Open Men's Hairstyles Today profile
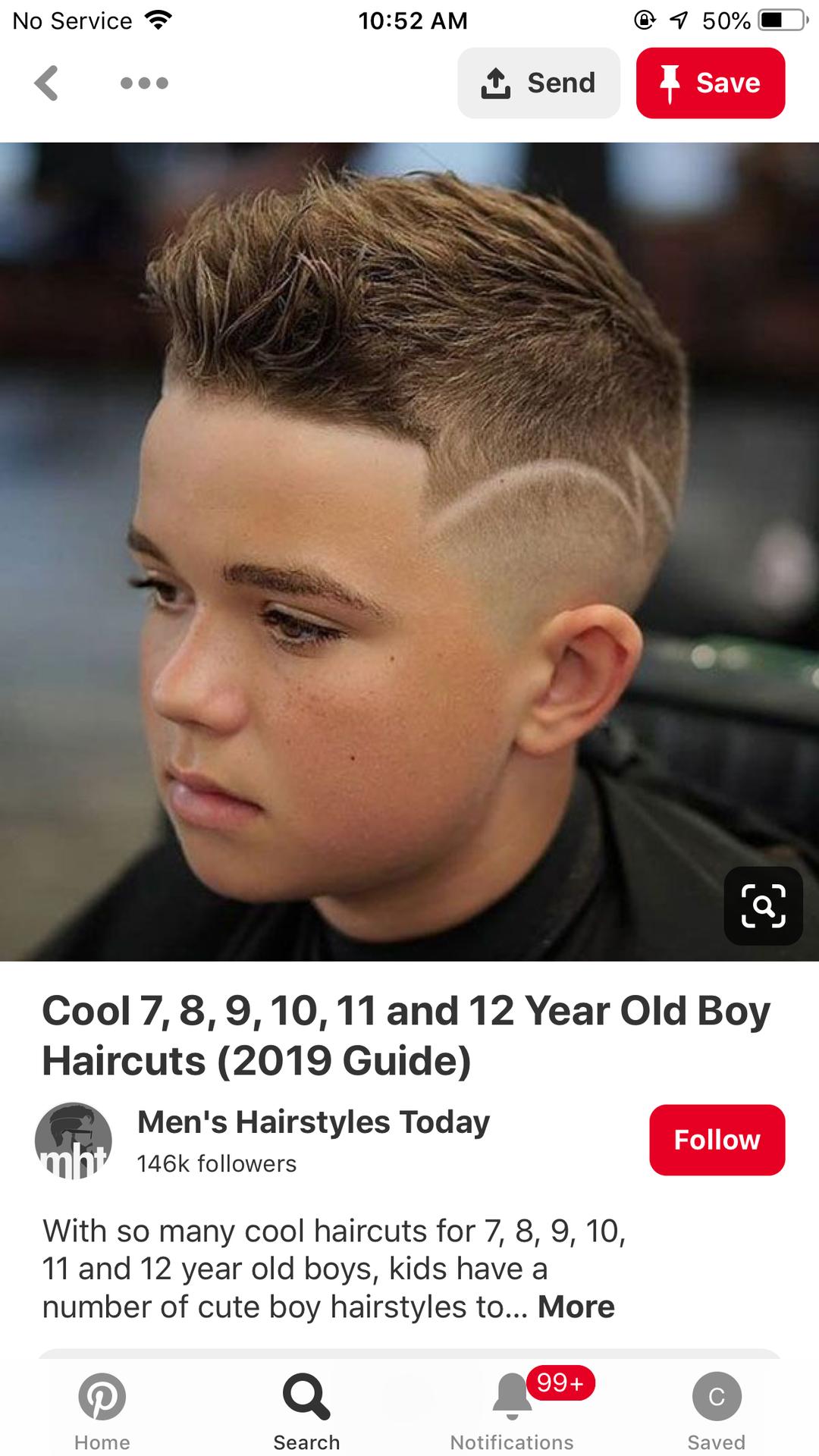Image resolution: width=819 pixels, height=1456 pixels. [313, 1122]
